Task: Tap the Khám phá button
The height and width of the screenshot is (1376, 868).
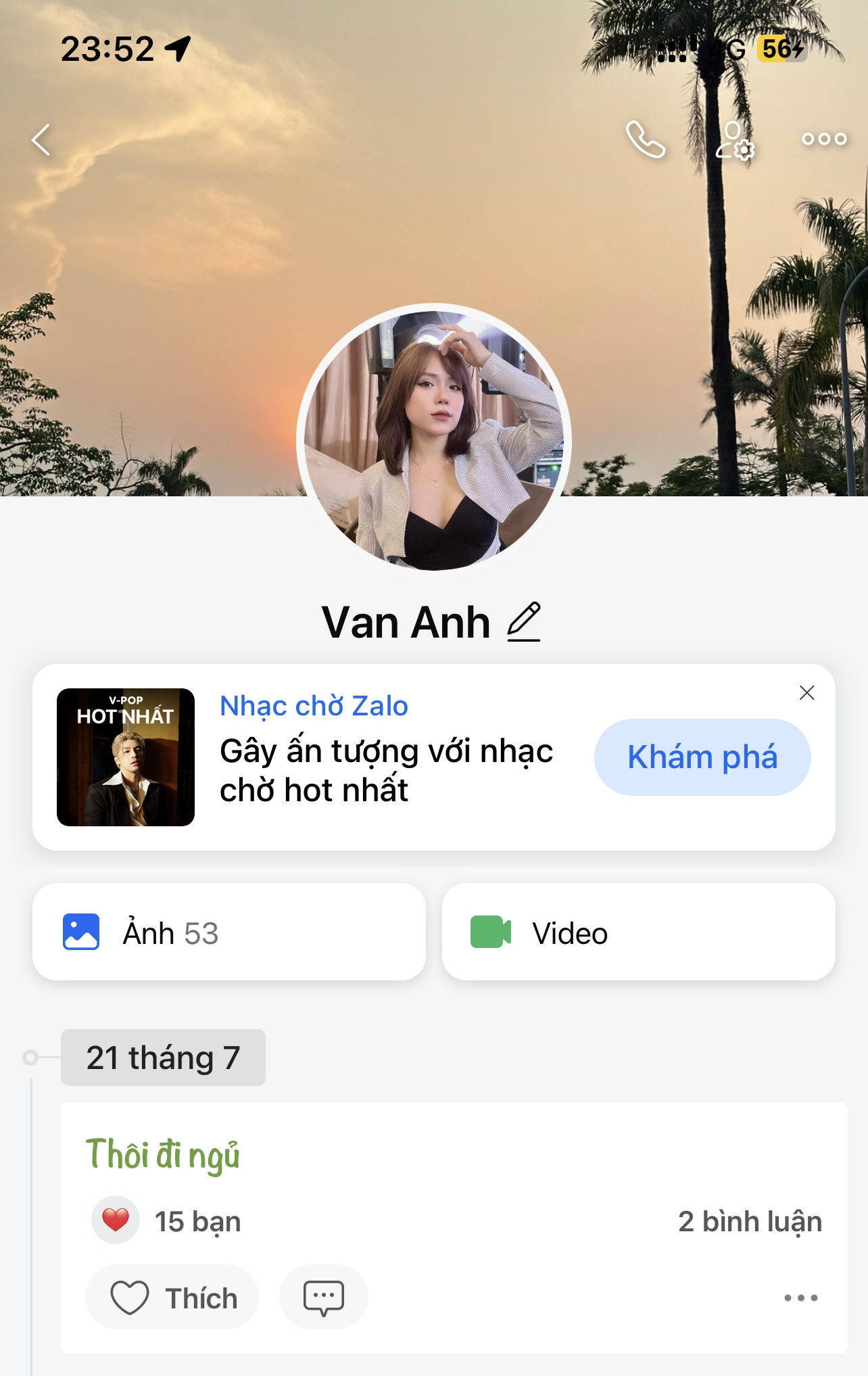Action: [x=702, y=757]
